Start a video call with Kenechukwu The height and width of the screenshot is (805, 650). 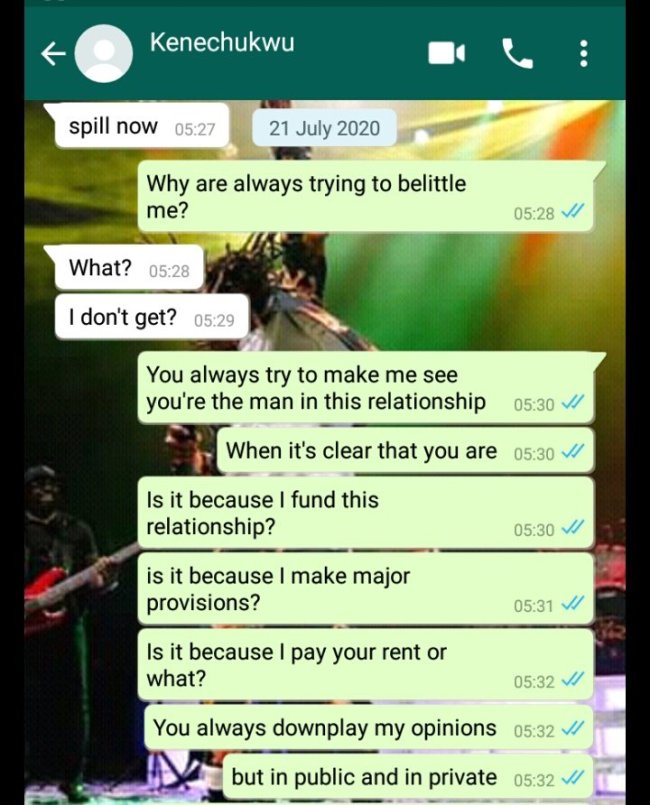coord(446,54)
